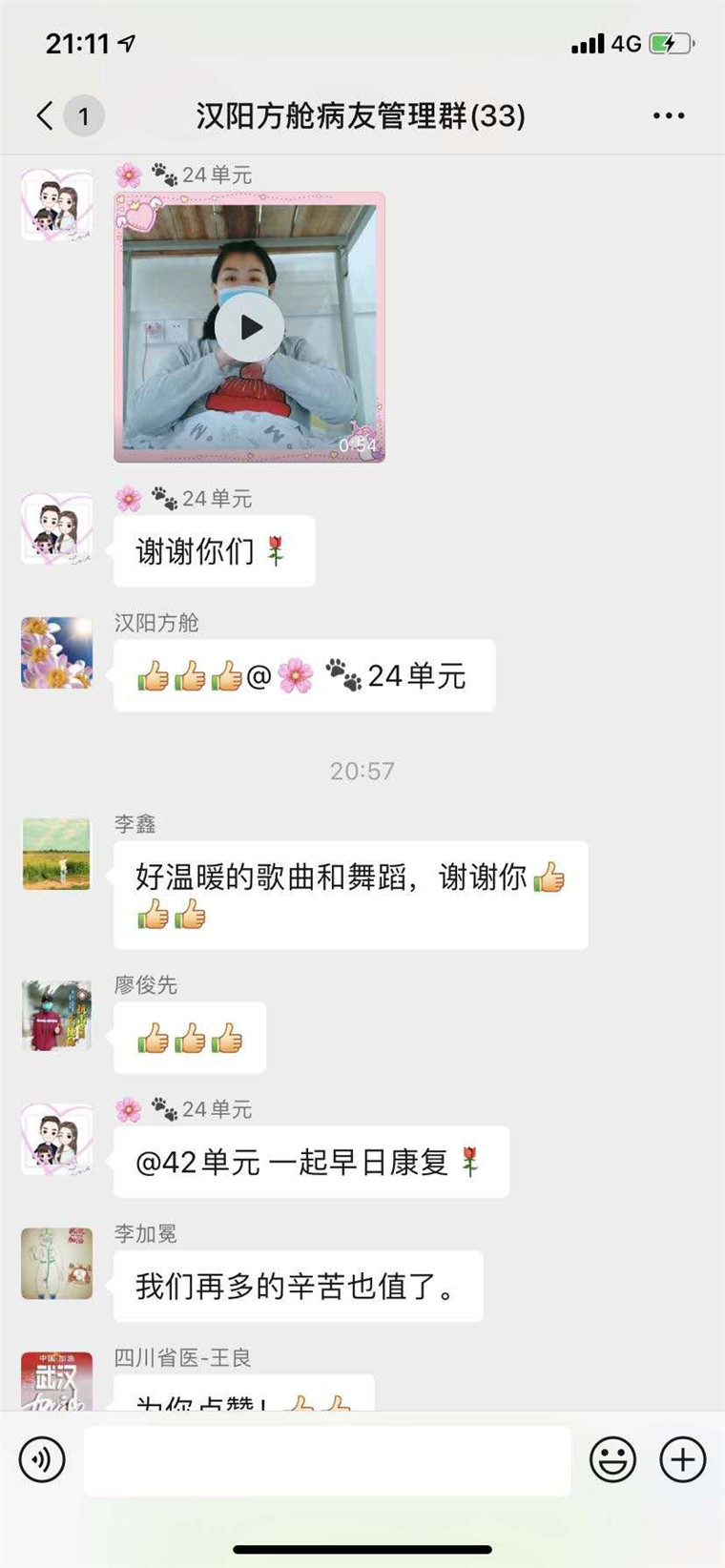
Task: Open avatar beside the 谢谢你们 message
Action: pyautogui.click(x=57, y=528)
